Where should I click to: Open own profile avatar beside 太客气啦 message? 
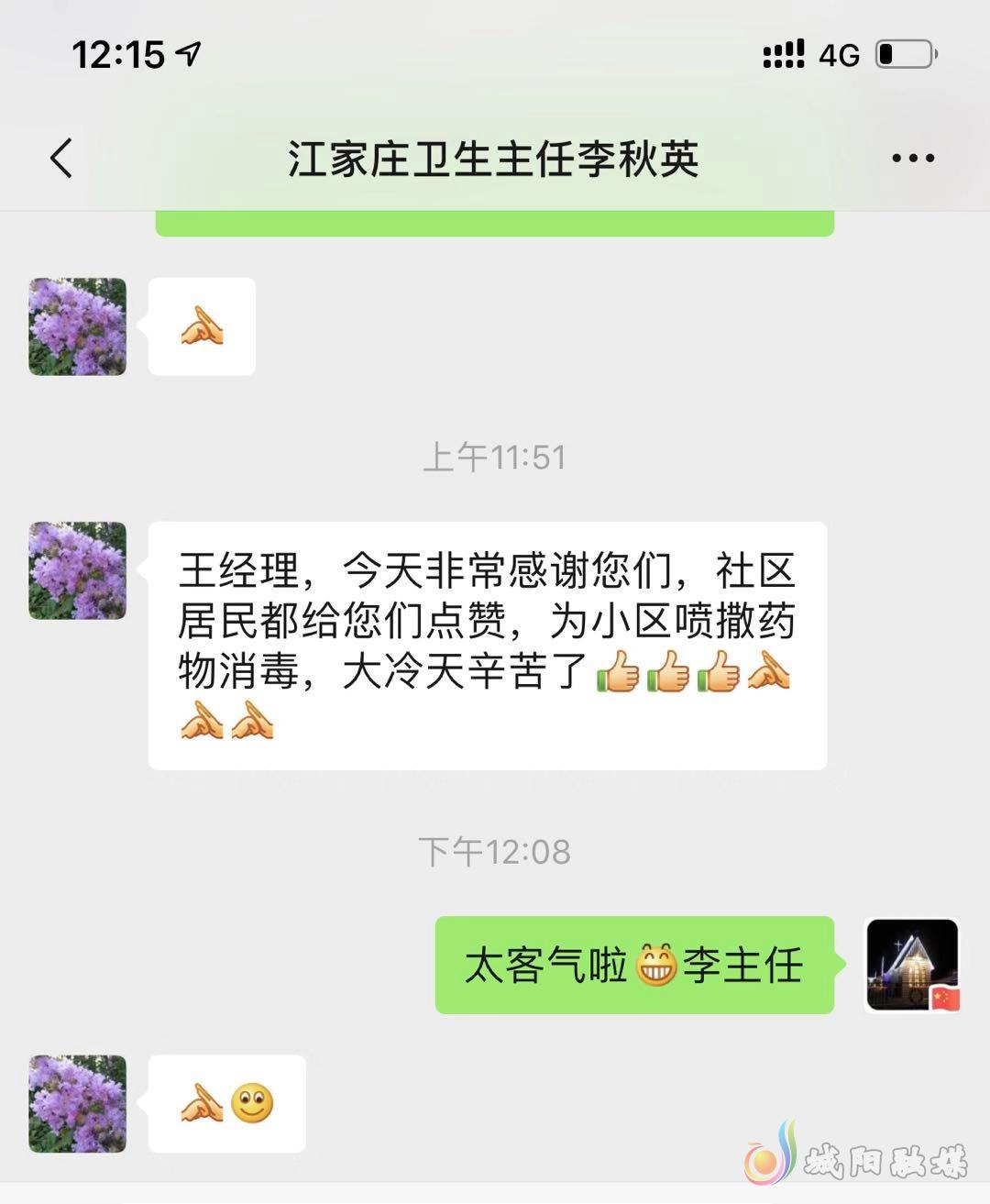(x=913, y=966)
